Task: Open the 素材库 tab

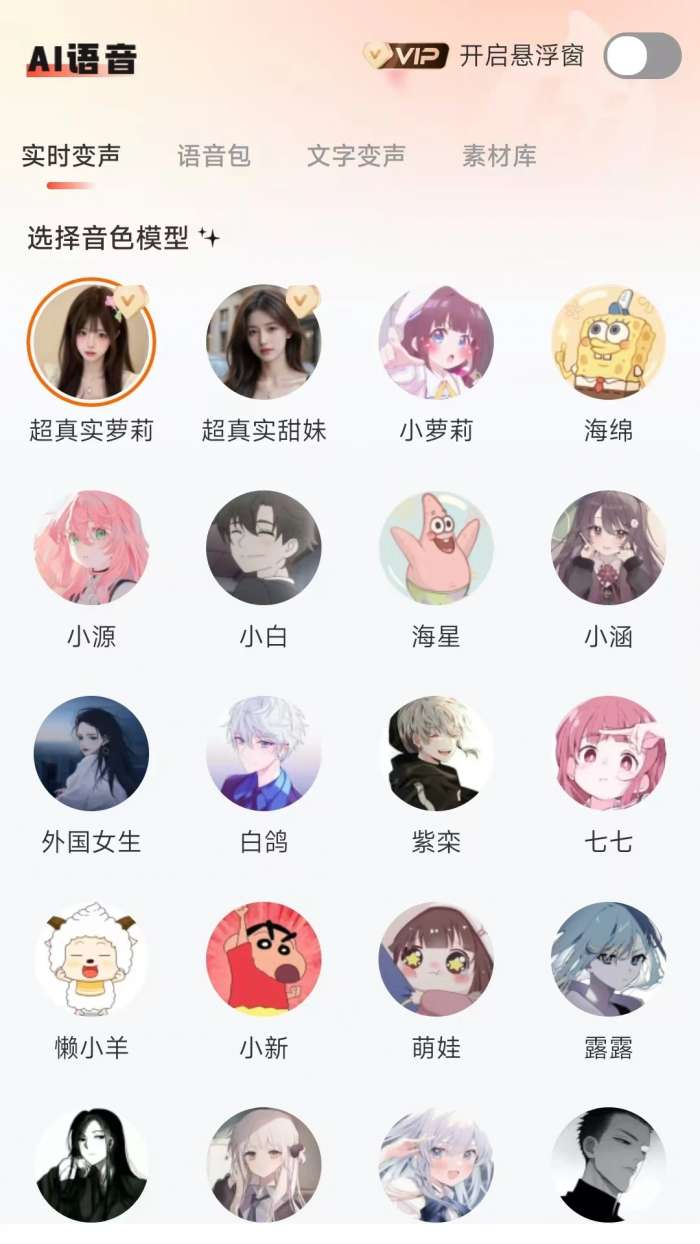Action: [499, 156]
